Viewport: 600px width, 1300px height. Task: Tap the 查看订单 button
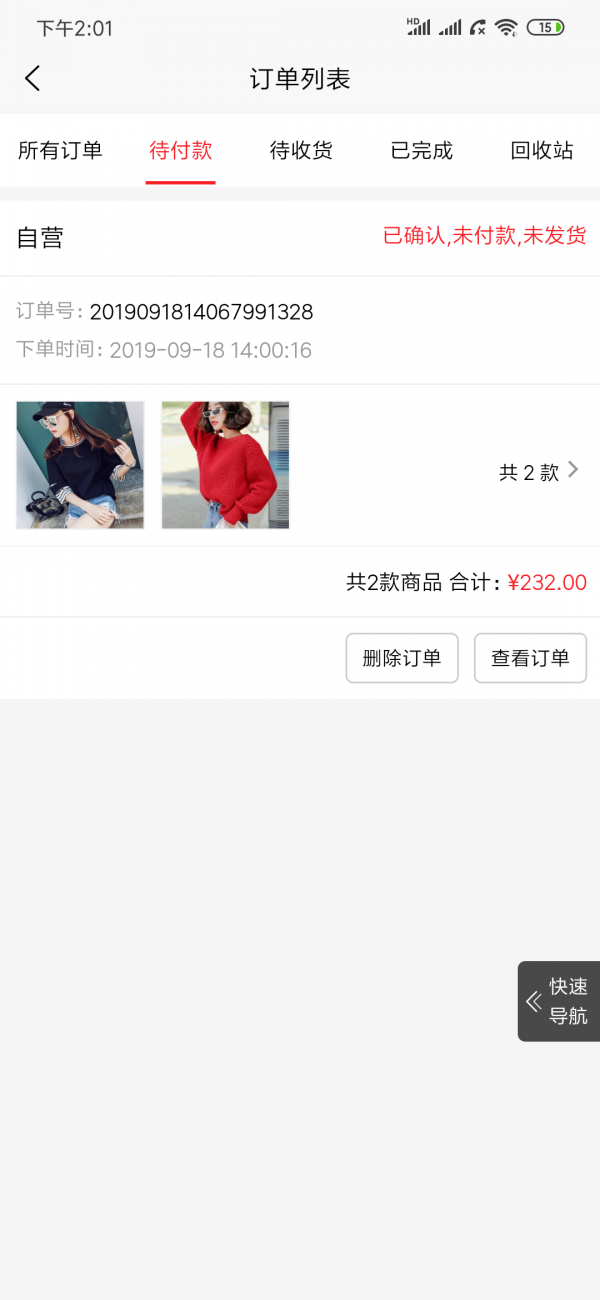[x=530, y=658]
